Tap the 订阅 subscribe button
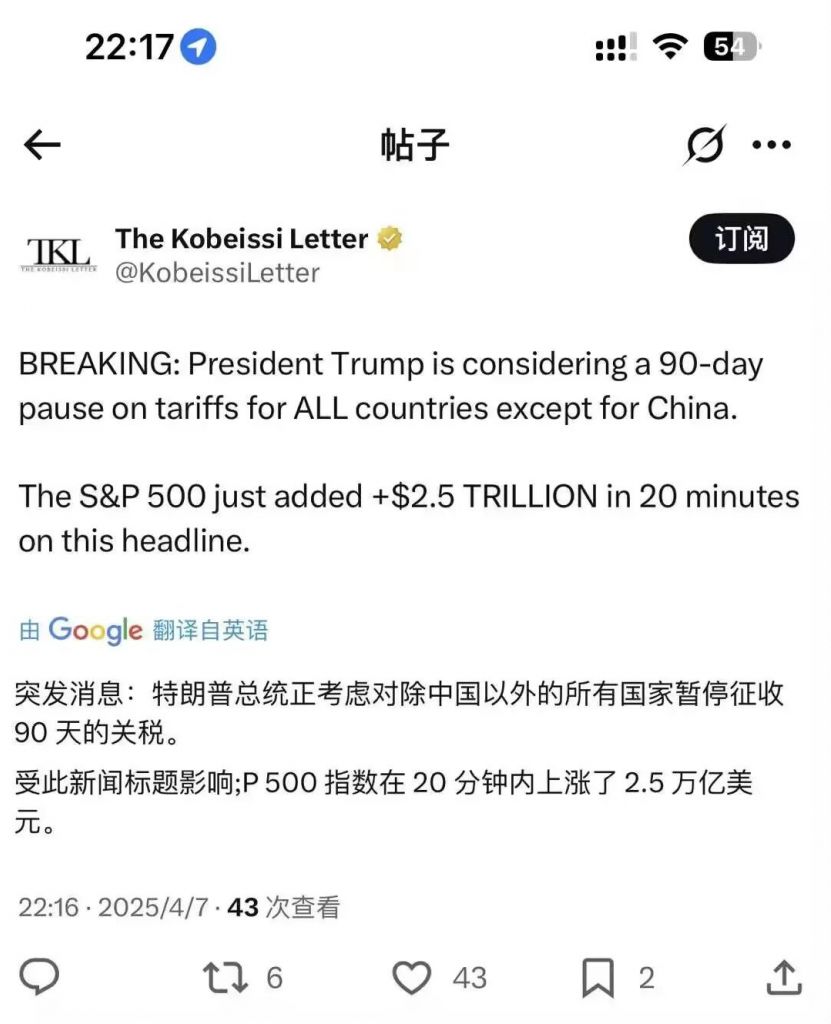Image resolution: width=831 pixels, height=1024 pixels. pyautogui.click(x=741, y=240)
